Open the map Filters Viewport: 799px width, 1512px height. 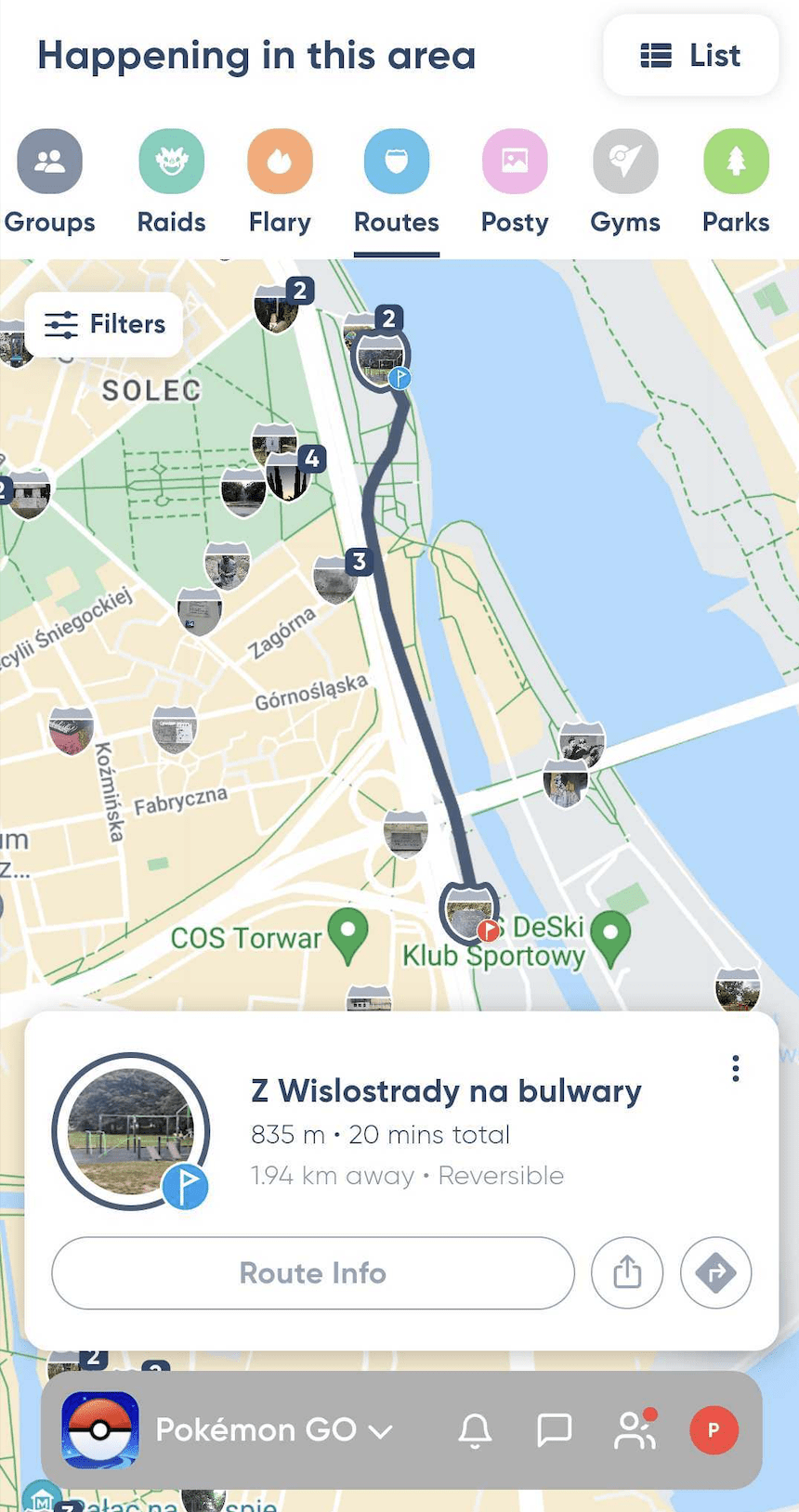104,324
